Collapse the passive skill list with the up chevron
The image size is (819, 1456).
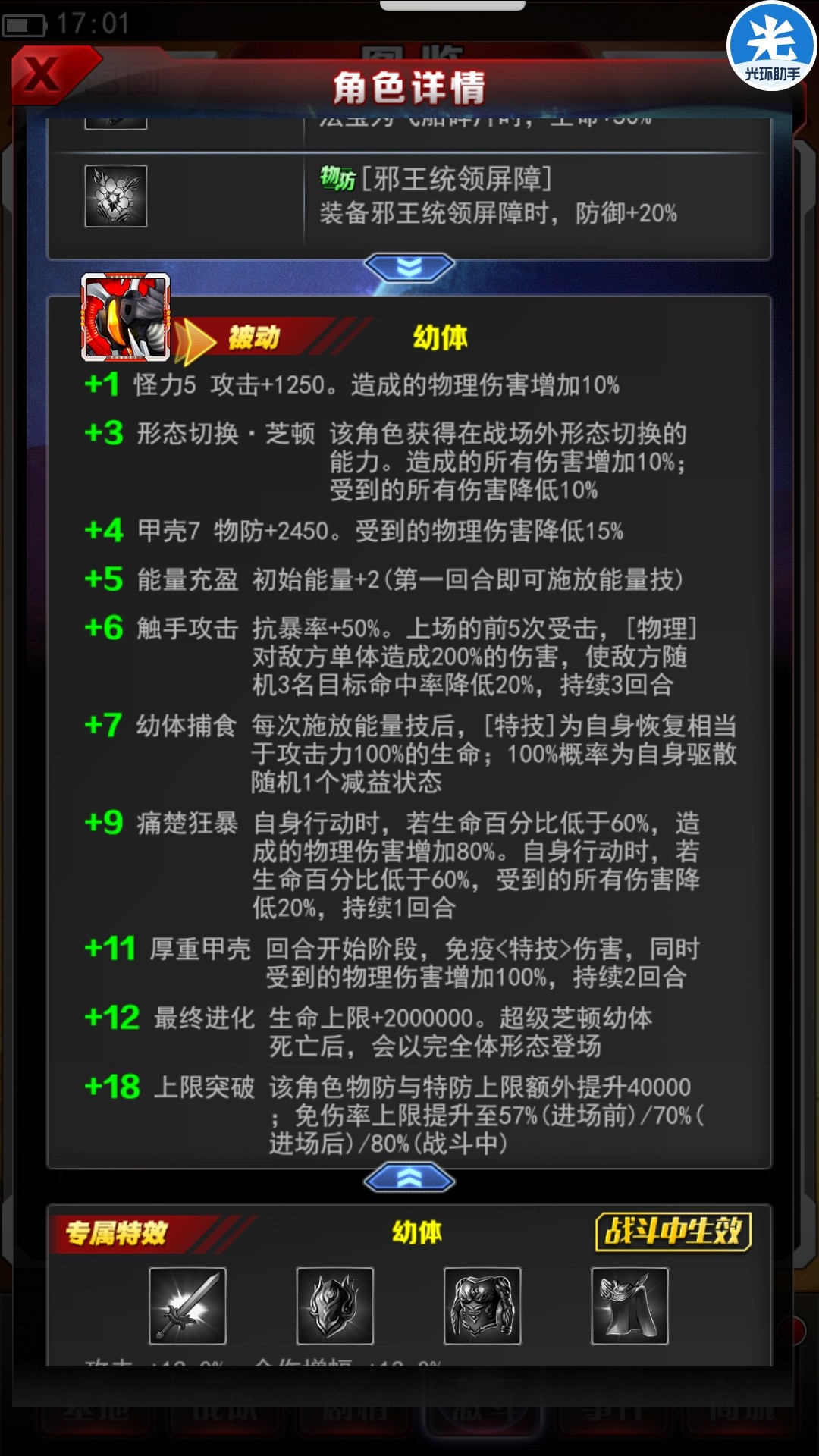(409, 1178)
